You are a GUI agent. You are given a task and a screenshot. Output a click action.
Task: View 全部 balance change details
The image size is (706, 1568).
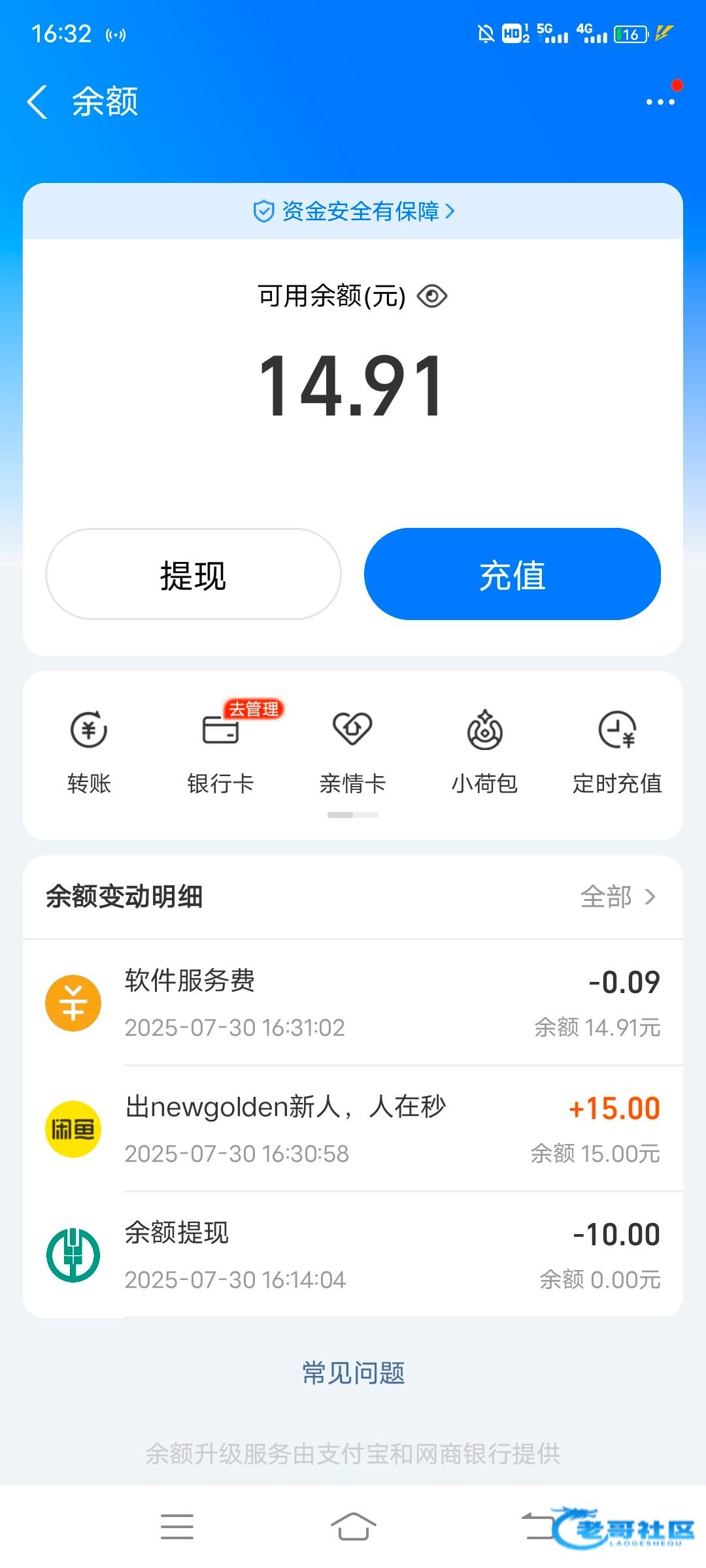tap(618, 896)
